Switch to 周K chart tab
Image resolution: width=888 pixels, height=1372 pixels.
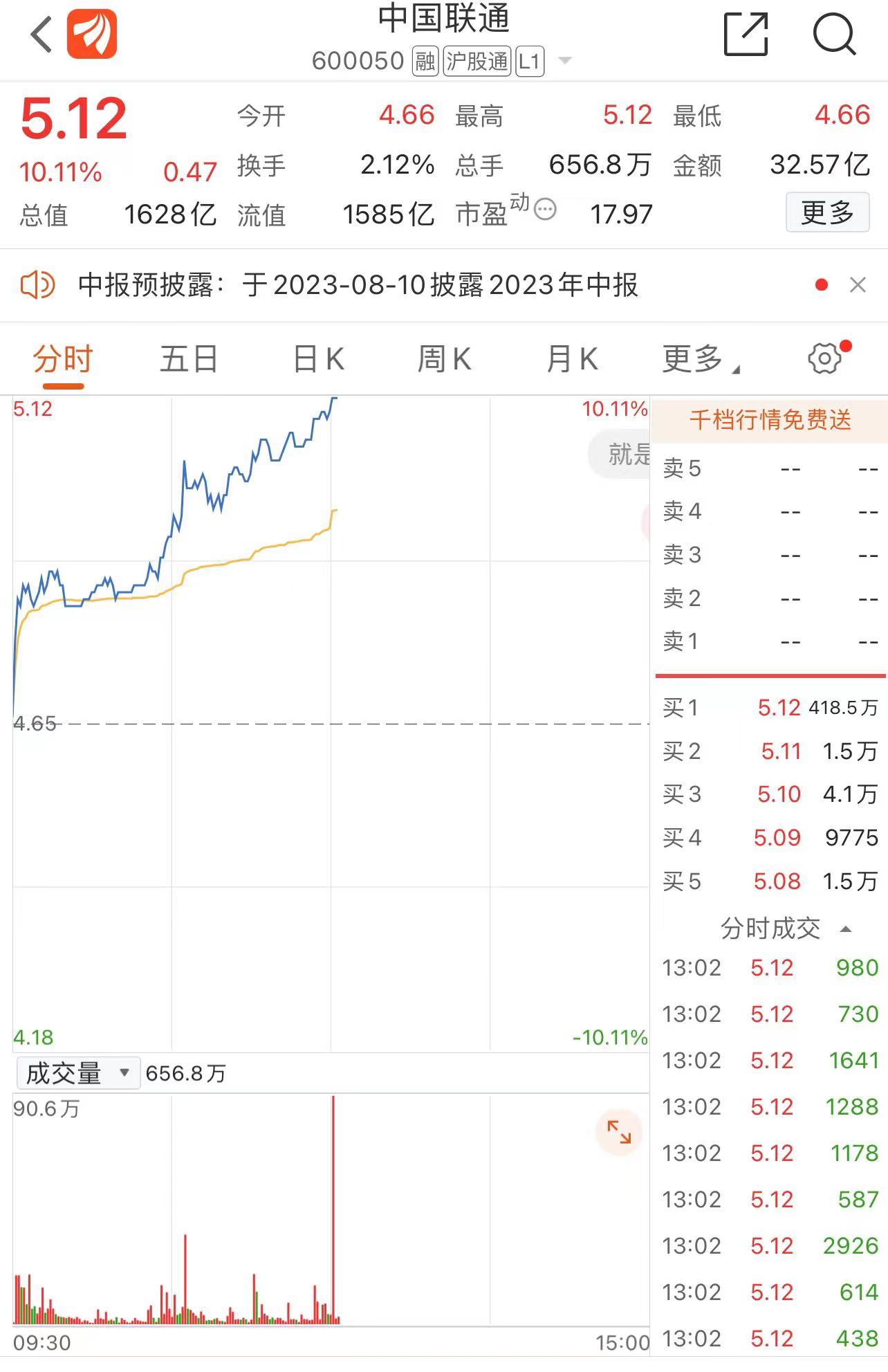click(x=444, y=360)
